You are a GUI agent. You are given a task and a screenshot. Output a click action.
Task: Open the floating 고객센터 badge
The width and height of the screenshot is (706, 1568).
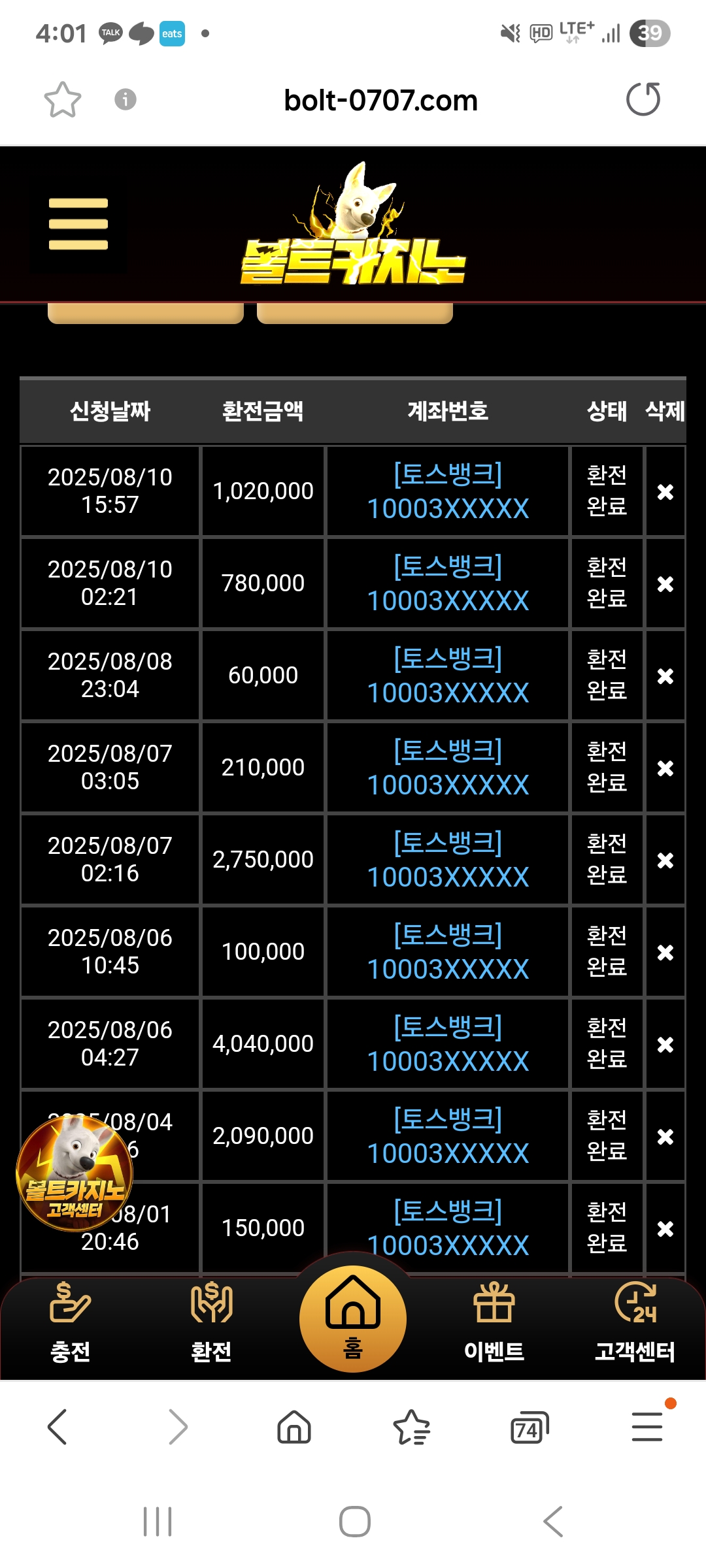tap(74, 1173)
